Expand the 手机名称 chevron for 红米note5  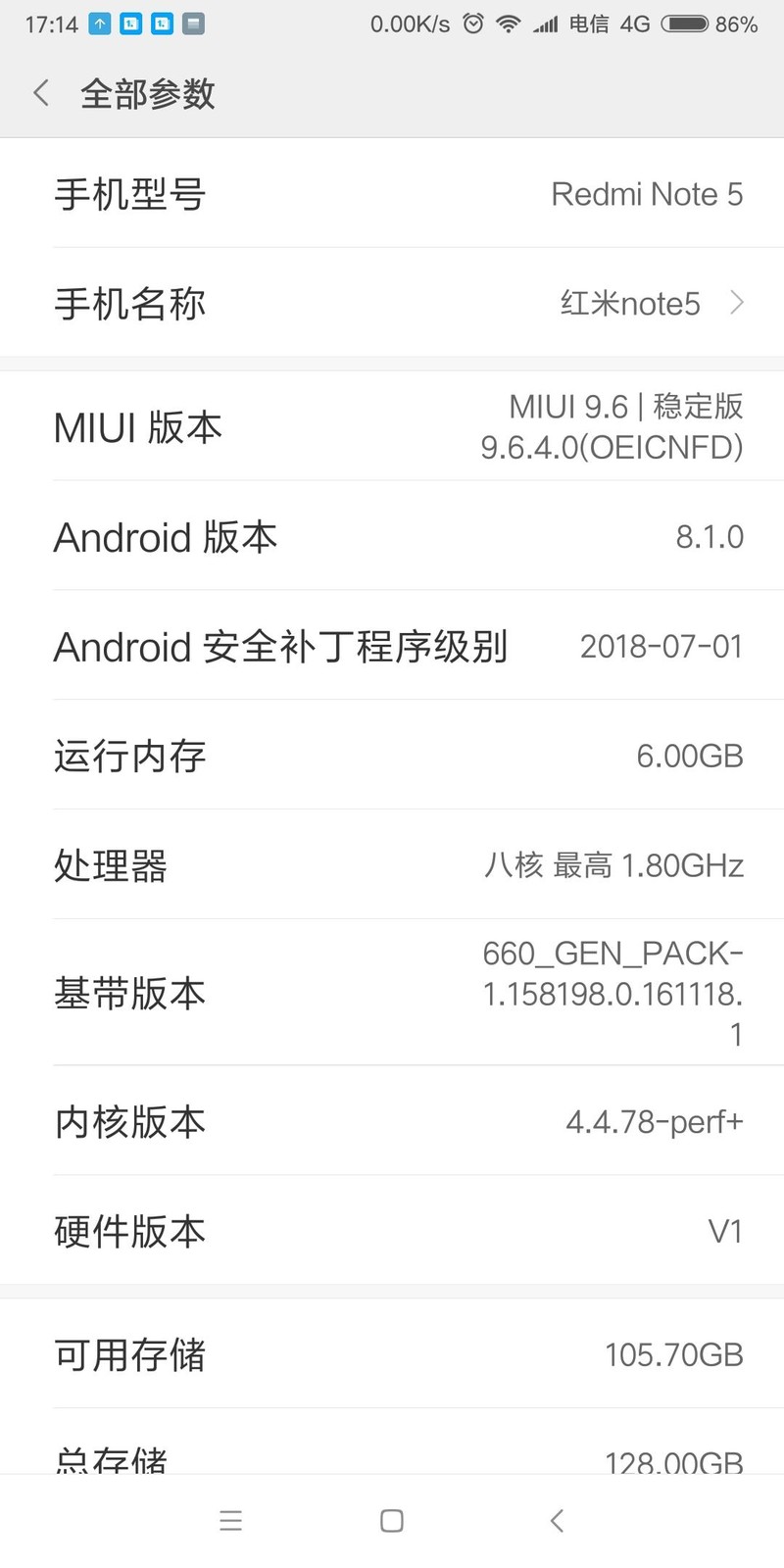pyautogui.click(x=736, y=304)
